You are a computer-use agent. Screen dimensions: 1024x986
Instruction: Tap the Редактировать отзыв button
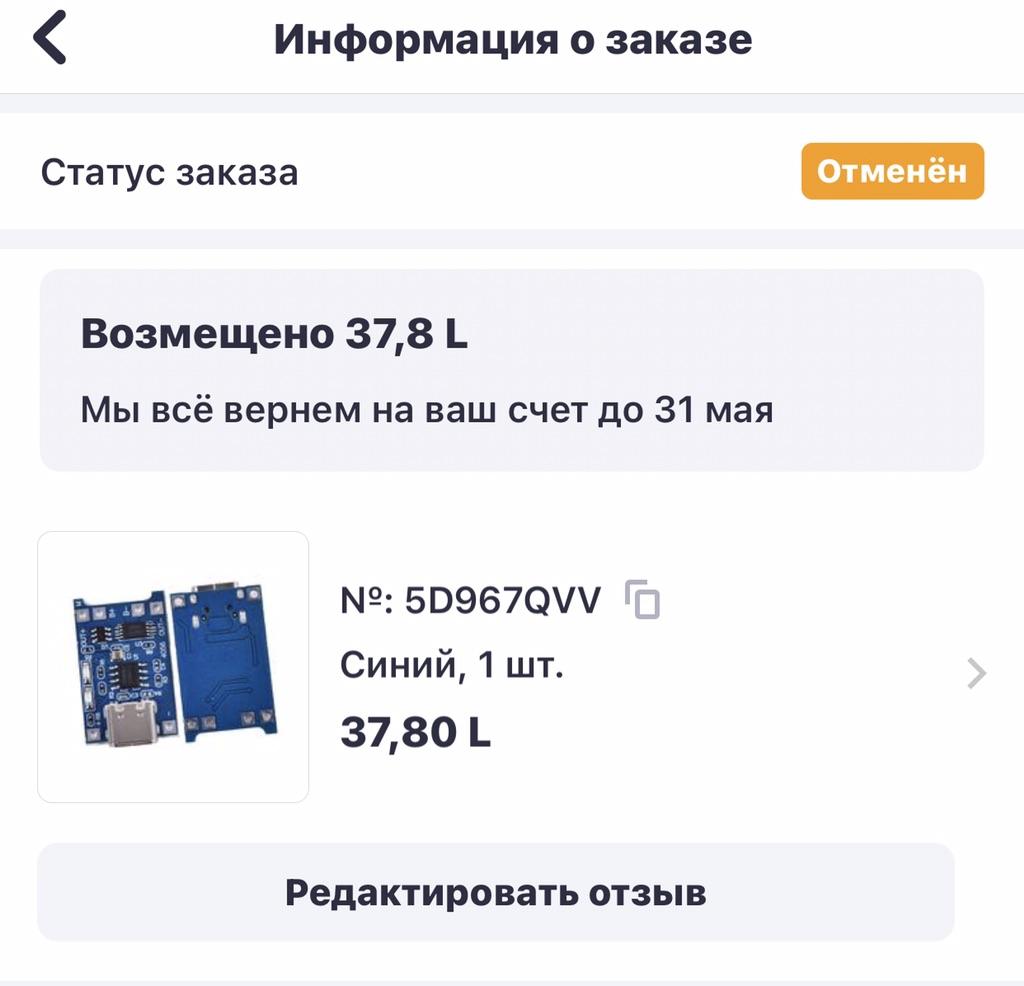(496, 892)
